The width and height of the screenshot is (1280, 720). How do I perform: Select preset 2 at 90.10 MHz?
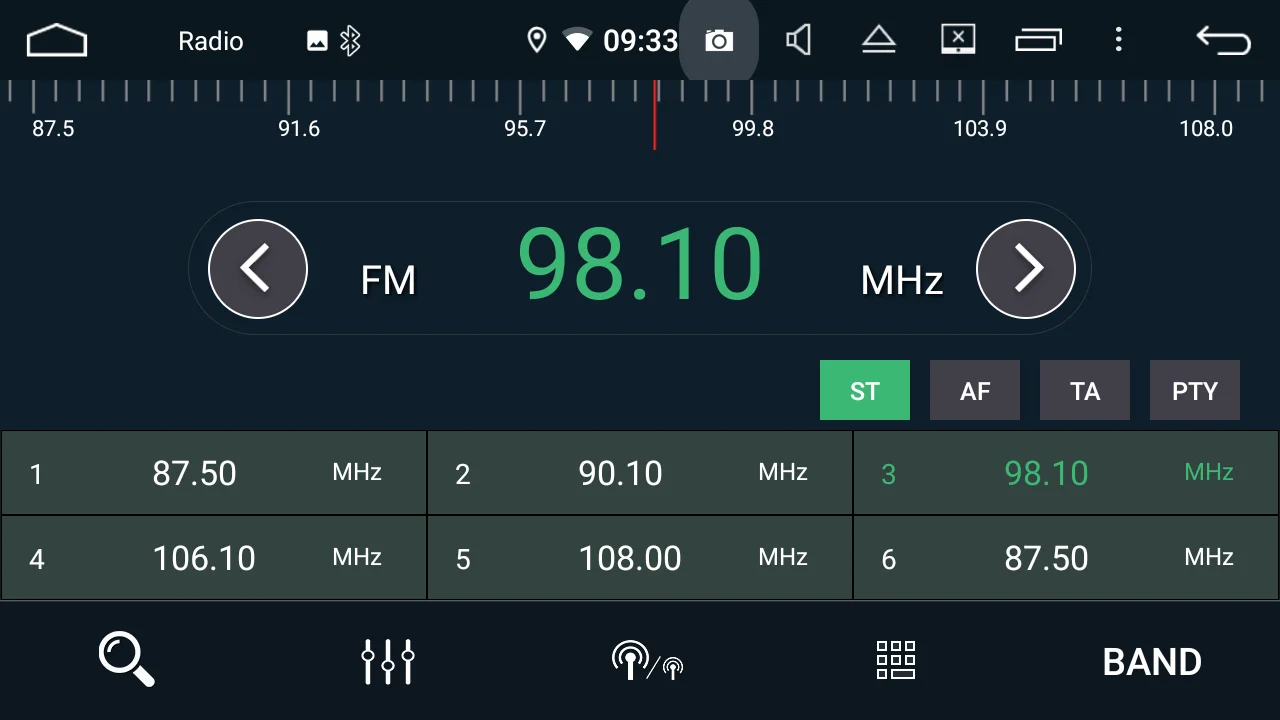640,473
